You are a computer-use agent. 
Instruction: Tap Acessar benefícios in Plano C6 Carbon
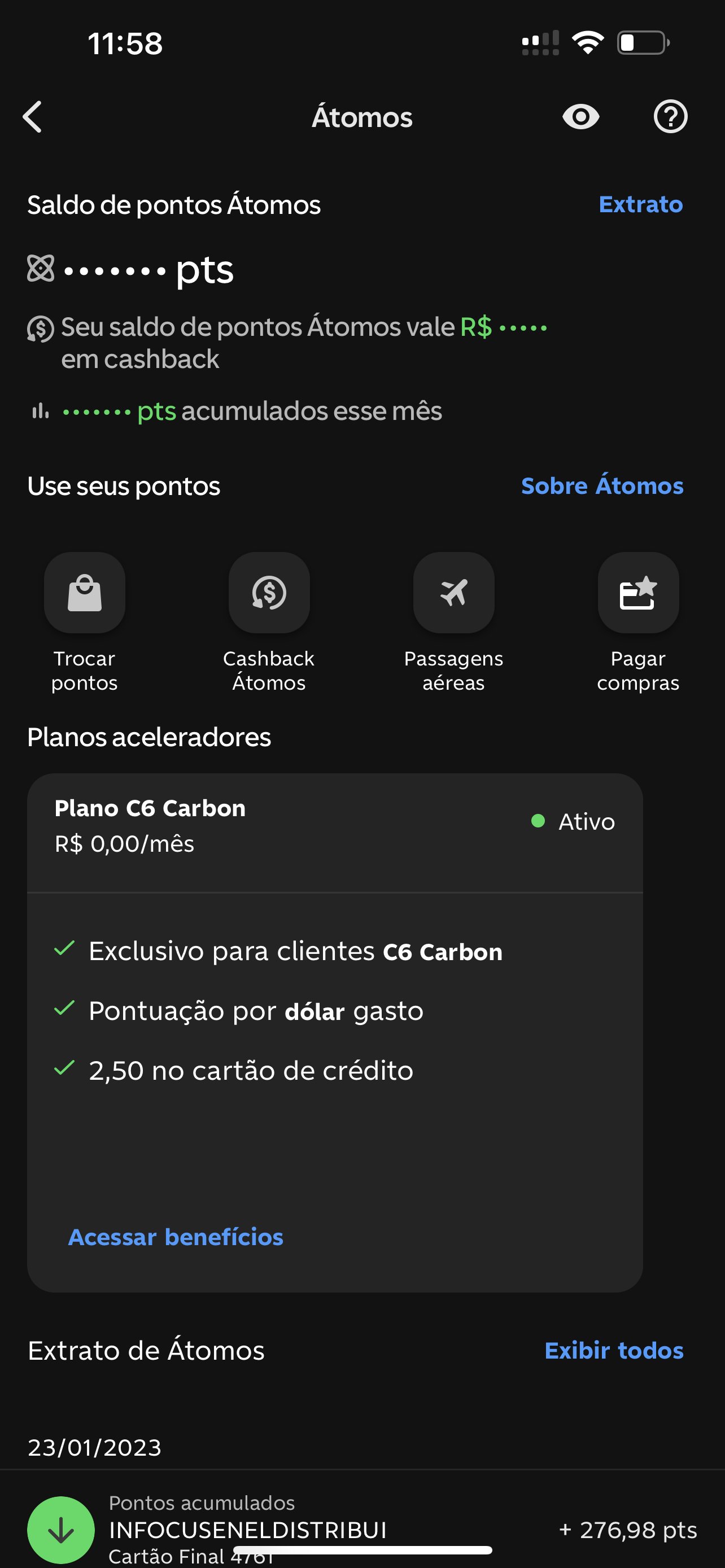point(176,1237)
